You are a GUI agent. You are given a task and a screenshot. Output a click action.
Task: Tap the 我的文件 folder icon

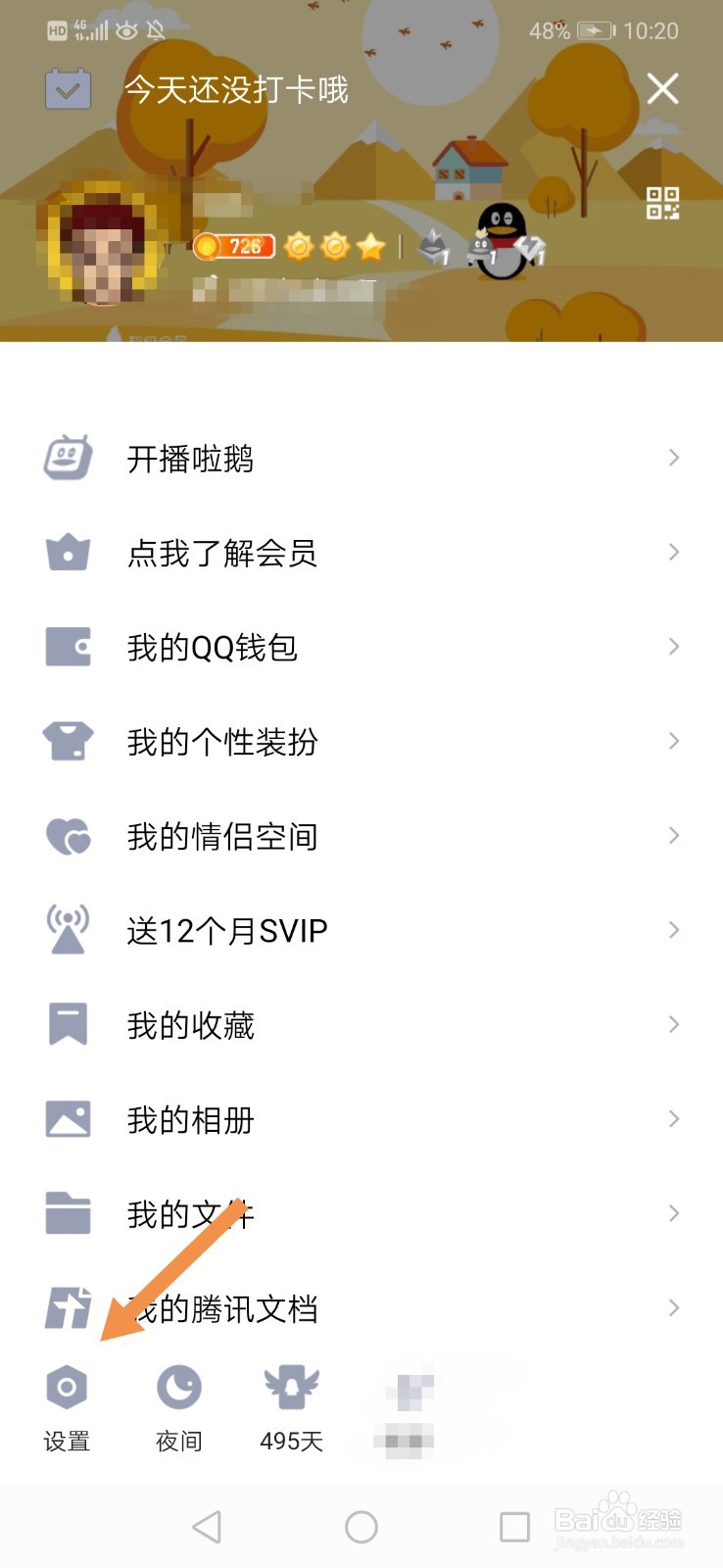pyautogui.click(x=67, y=1212)
